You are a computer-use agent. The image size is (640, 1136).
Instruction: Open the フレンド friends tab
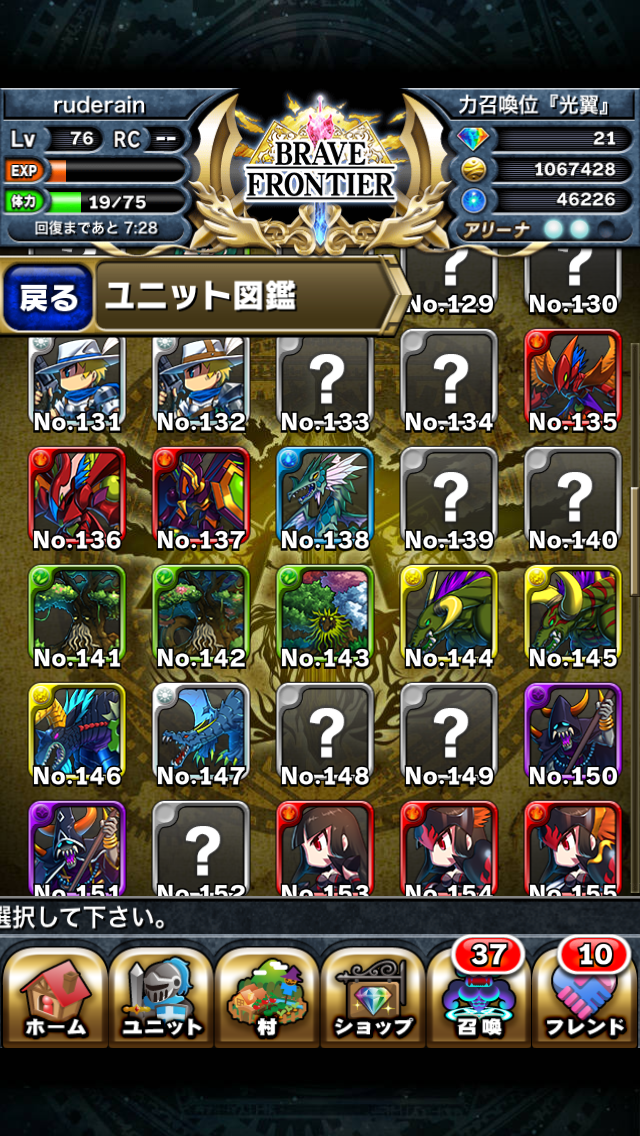pyautogui.click(x=585, y=995)
